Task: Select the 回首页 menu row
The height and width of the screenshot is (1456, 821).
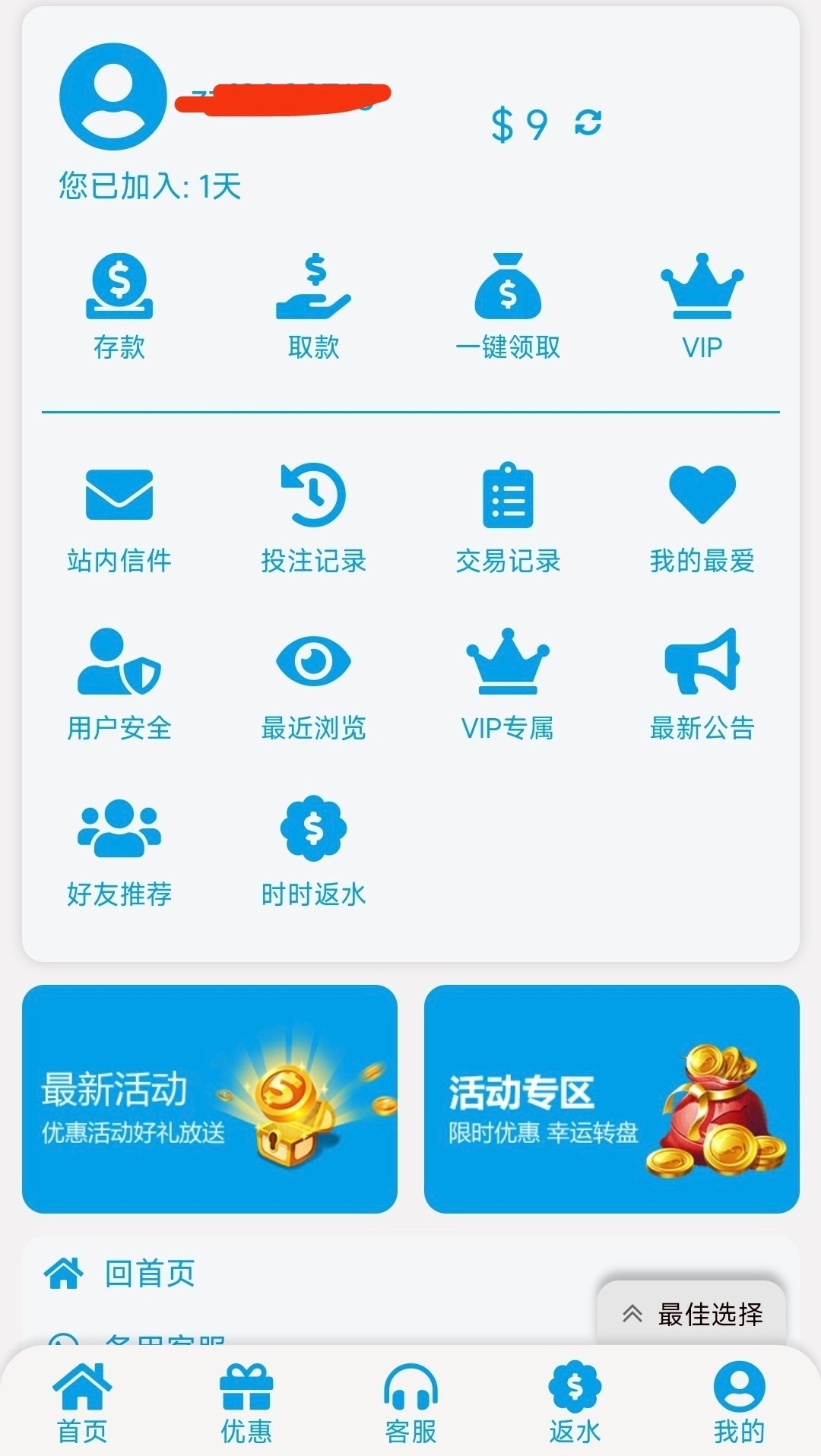Action: 150,1273
